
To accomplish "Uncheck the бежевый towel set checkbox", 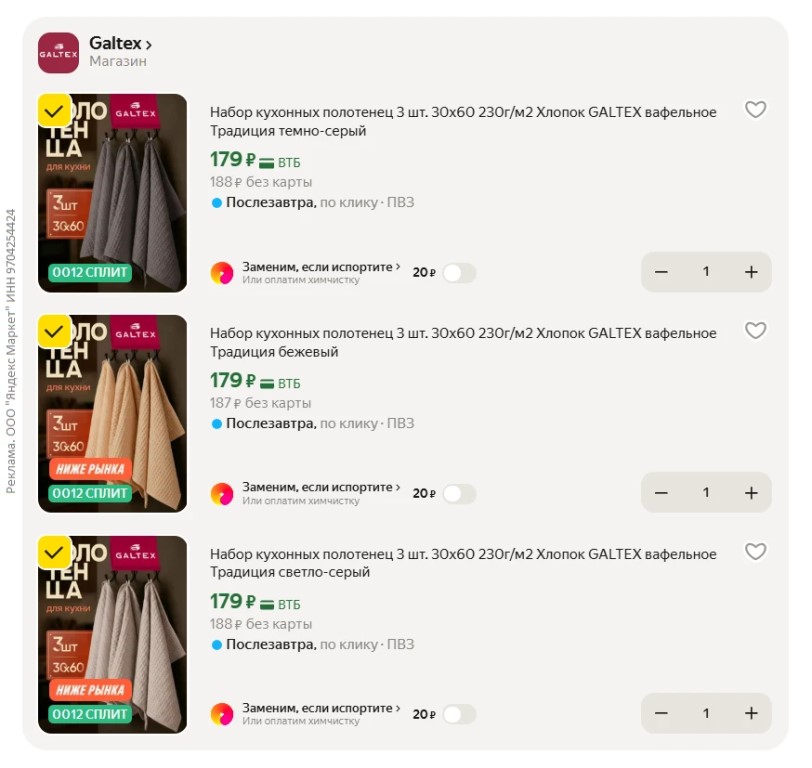I will click(55, 331).
